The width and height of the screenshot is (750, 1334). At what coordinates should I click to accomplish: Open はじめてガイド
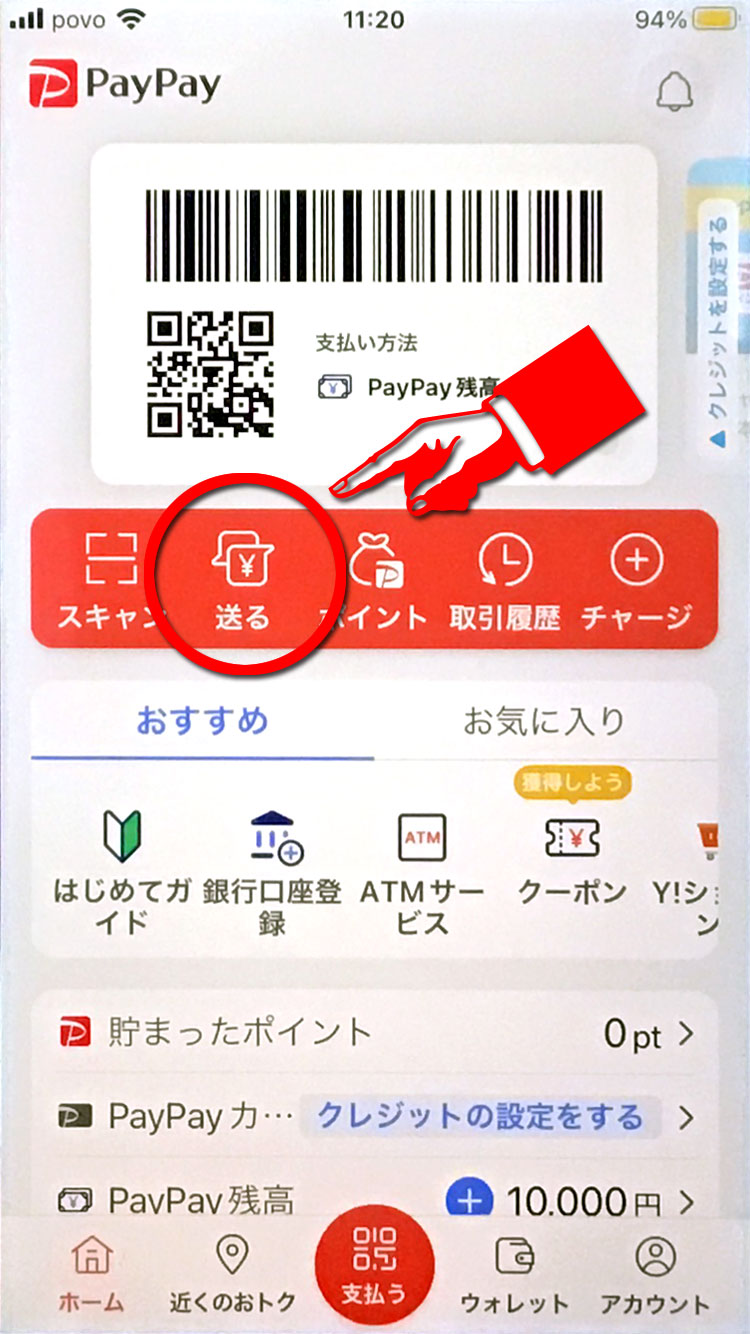coord(122,870)
